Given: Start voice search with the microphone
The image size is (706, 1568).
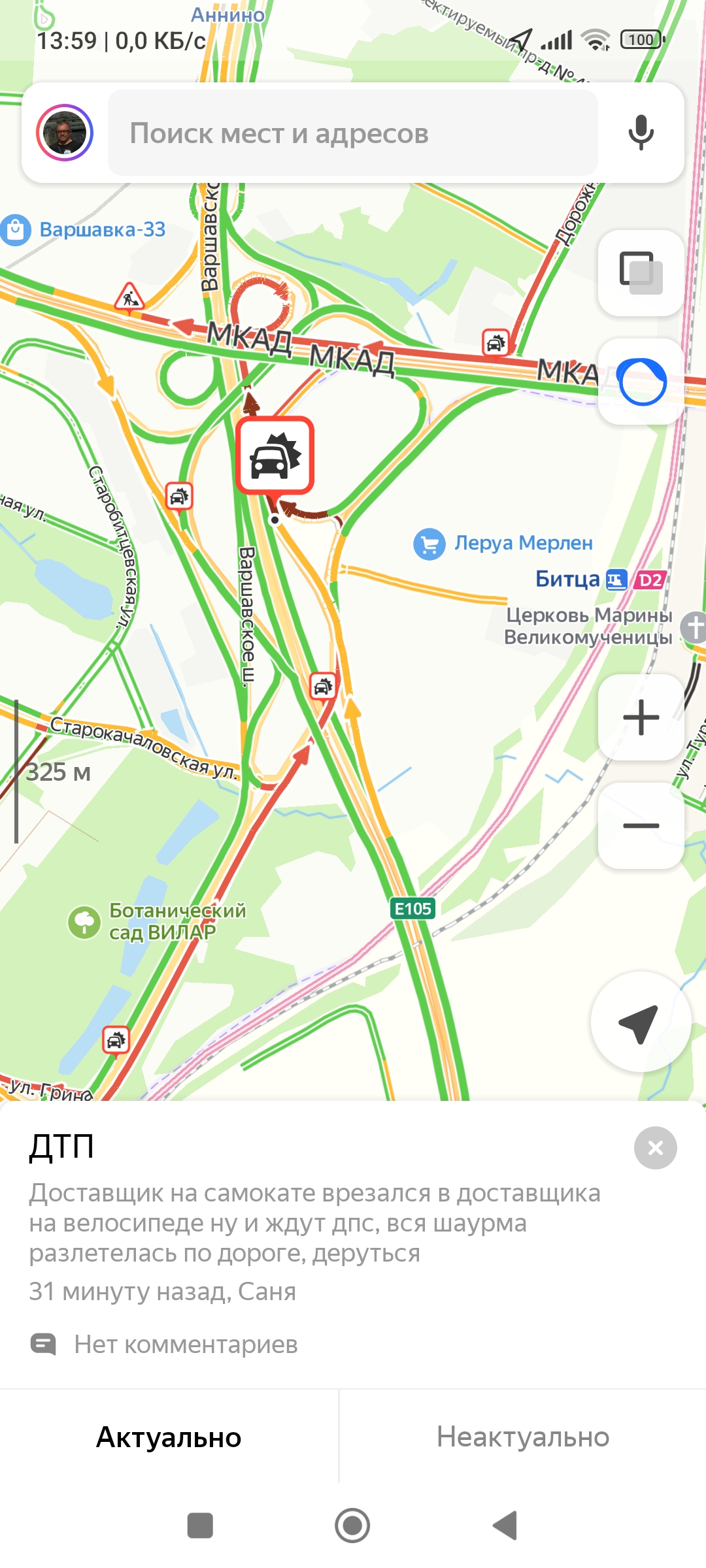Looking at the screenshot, I should 641,133.
